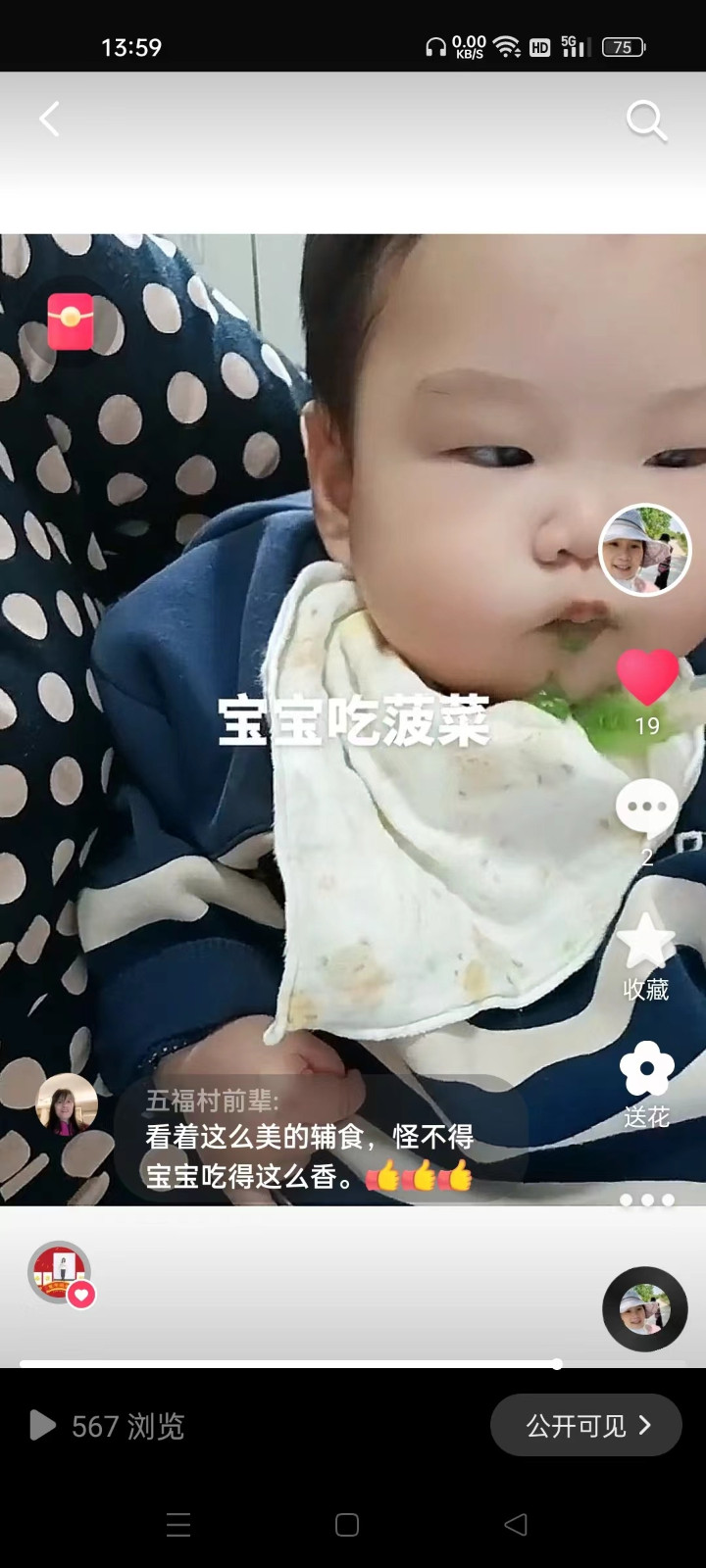Open search with the magnifier icon

pos(646,122)
